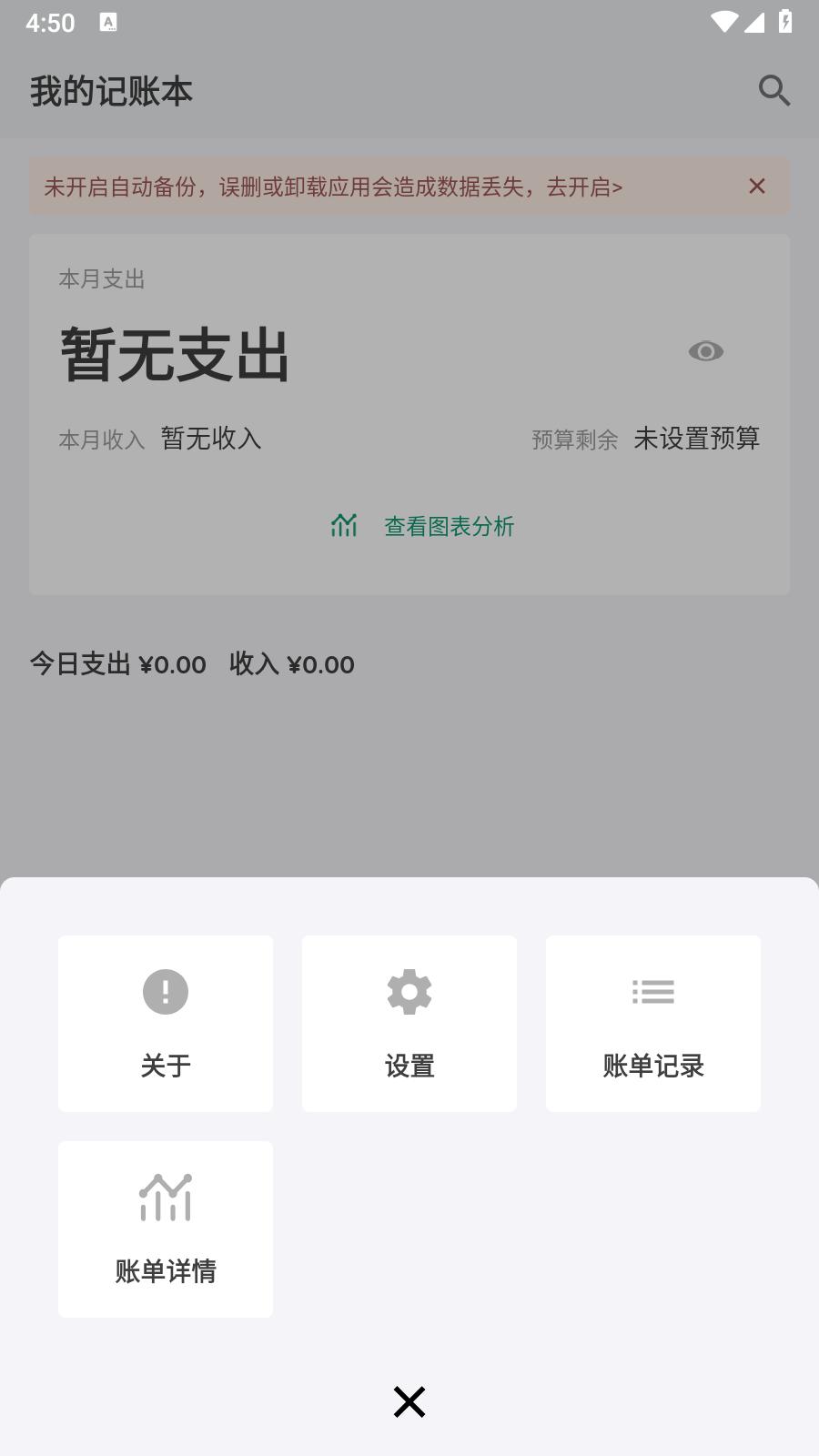Dismiss the backup warning banner
This screenshot has height=1456, width=819.
pyautogui.click(x=757, y=186)
